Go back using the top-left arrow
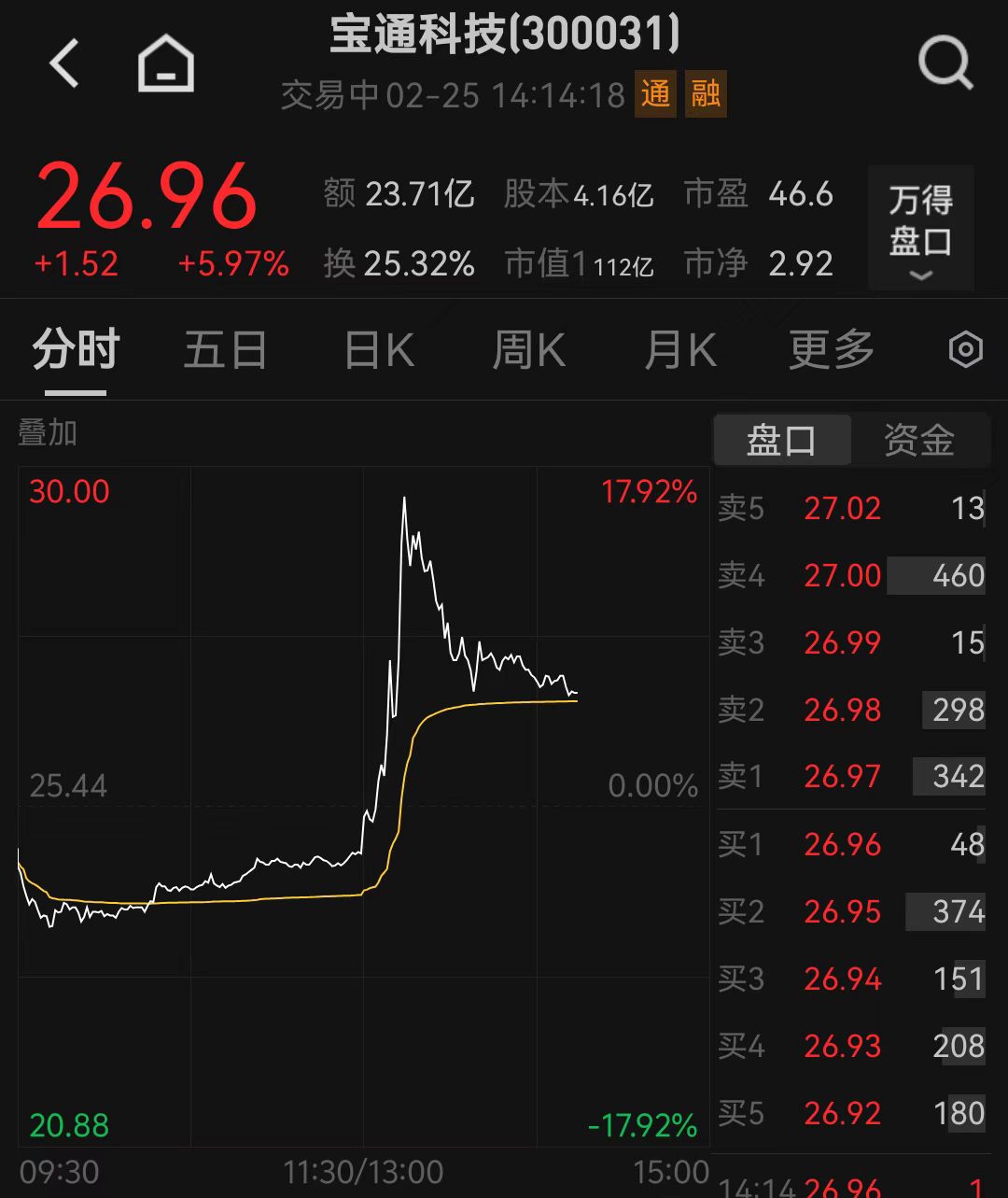This screenshot has width=1008, height=1198. [64, 64]
